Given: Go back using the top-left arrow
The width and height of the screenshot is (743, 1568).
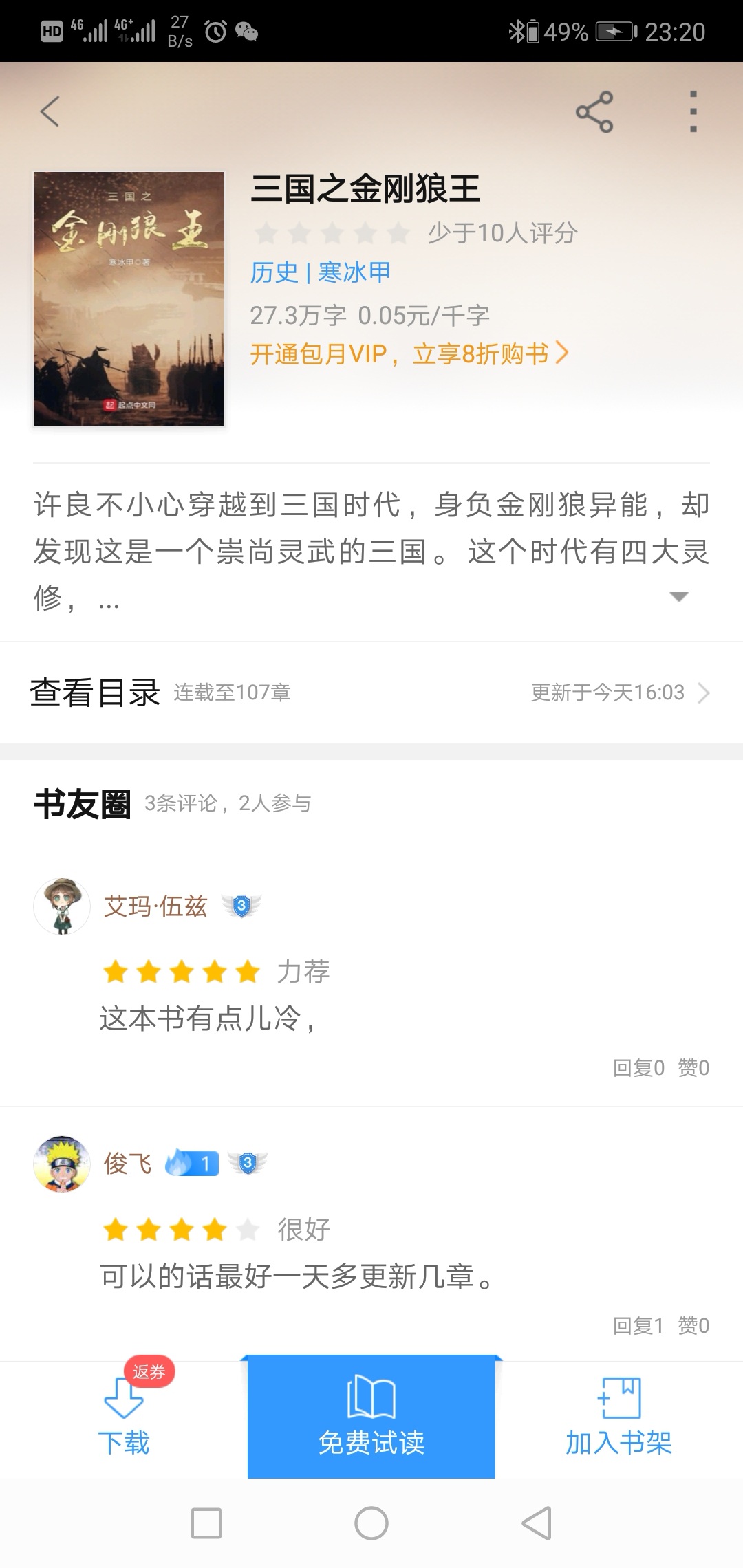Looking at the screenshot, I should pos(50,111).
